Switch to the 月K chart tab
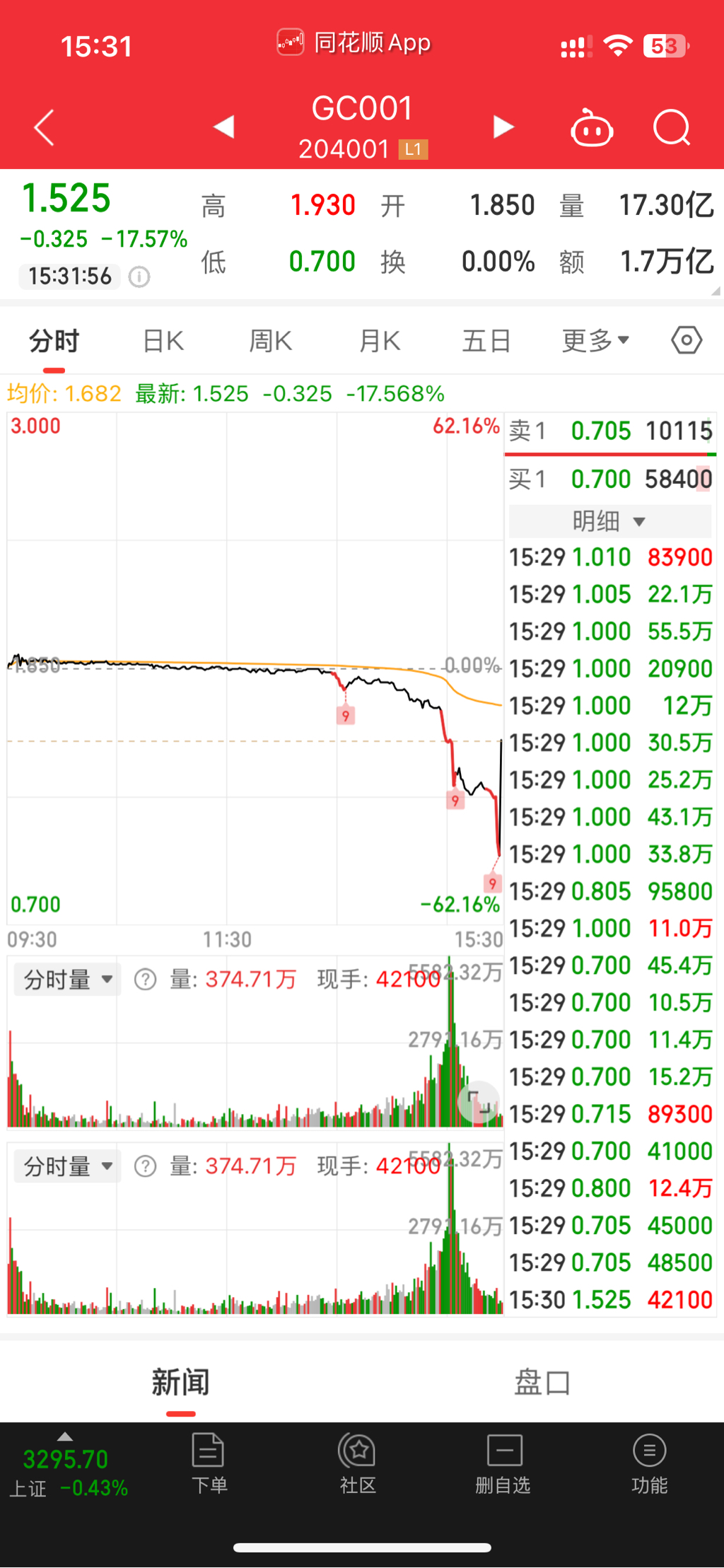The width and height of the screenshot is (724, 1568). (380, 341)
